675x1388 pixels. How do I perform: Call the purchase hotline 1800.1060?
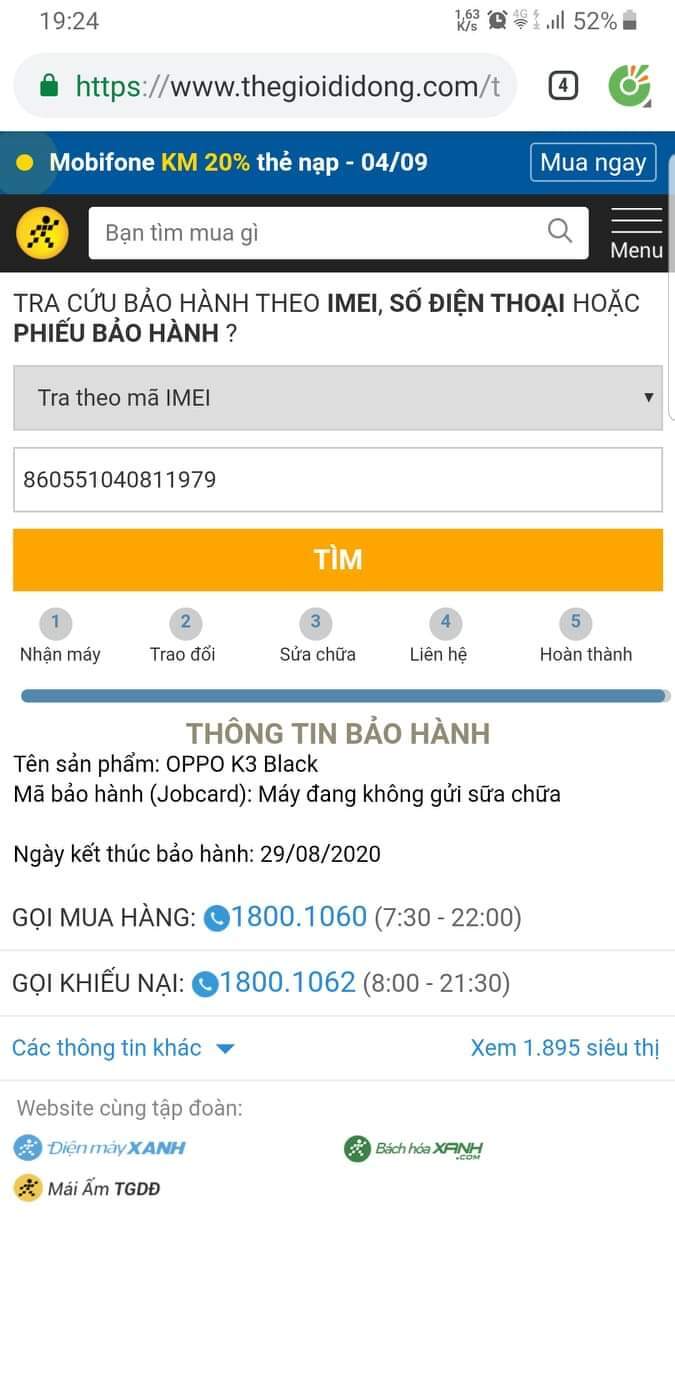pos(298,917)
